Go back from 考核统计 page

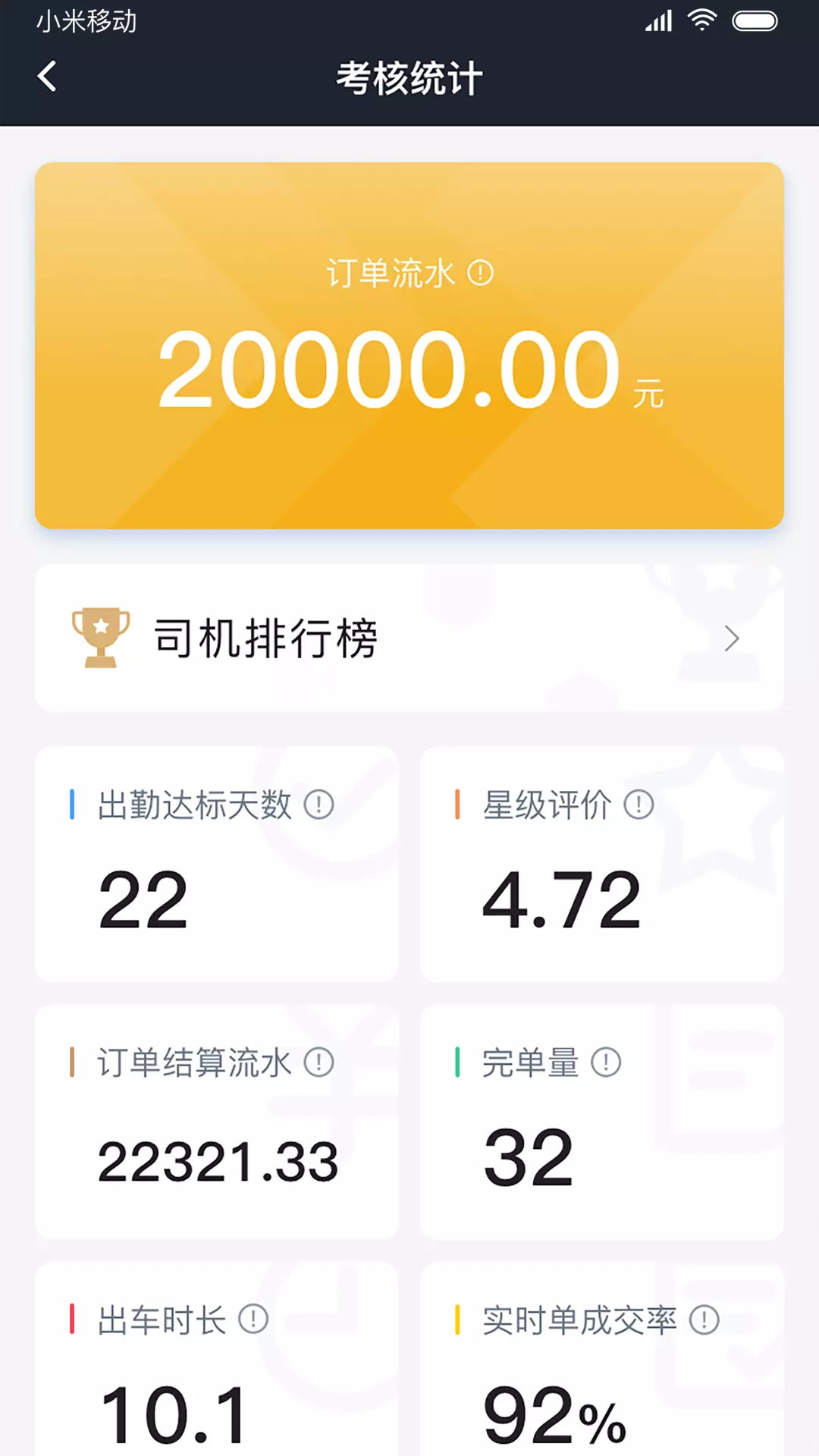pos(47,77)
